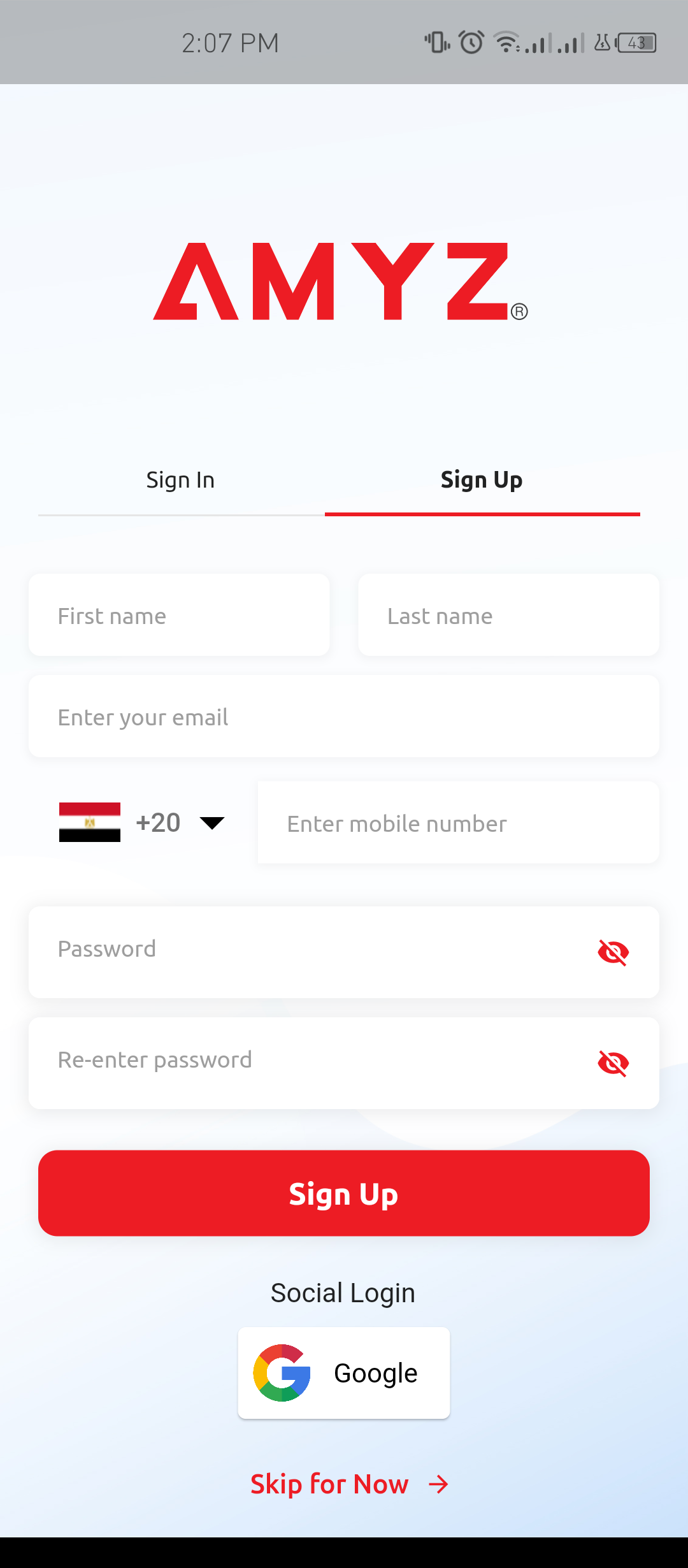Click the alarm clock icon in the status bar
Image resolution: width=688 pixels, height=1568 pixels.
(469, 42)
